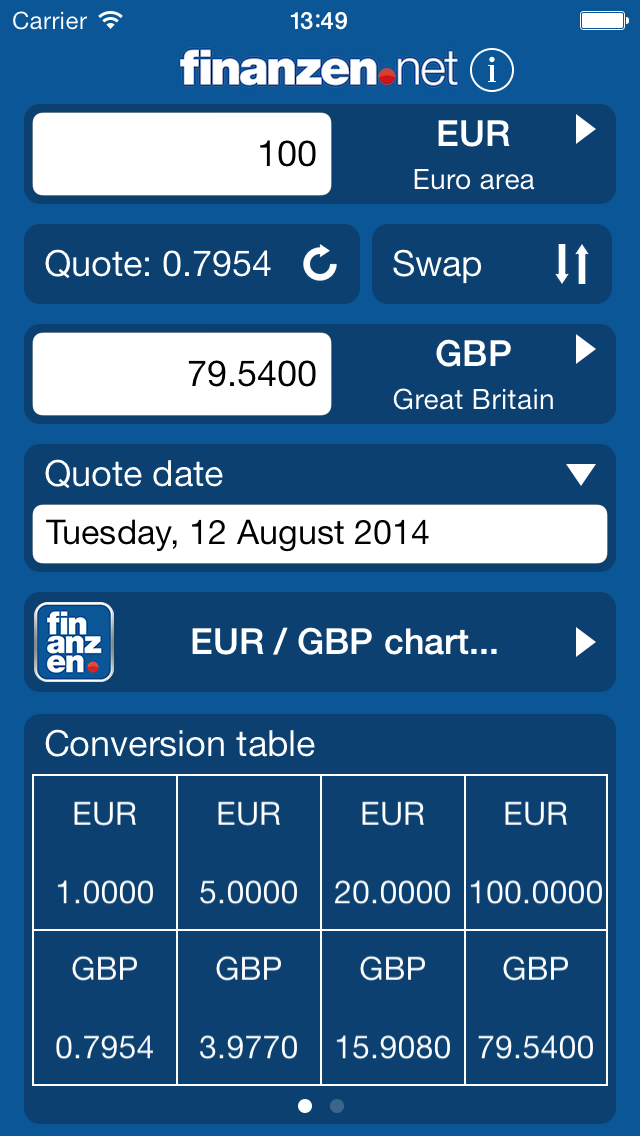Screen dimensions: 640x1136
Task: Refresh the quote 0.7954
Action: point(320,264)
